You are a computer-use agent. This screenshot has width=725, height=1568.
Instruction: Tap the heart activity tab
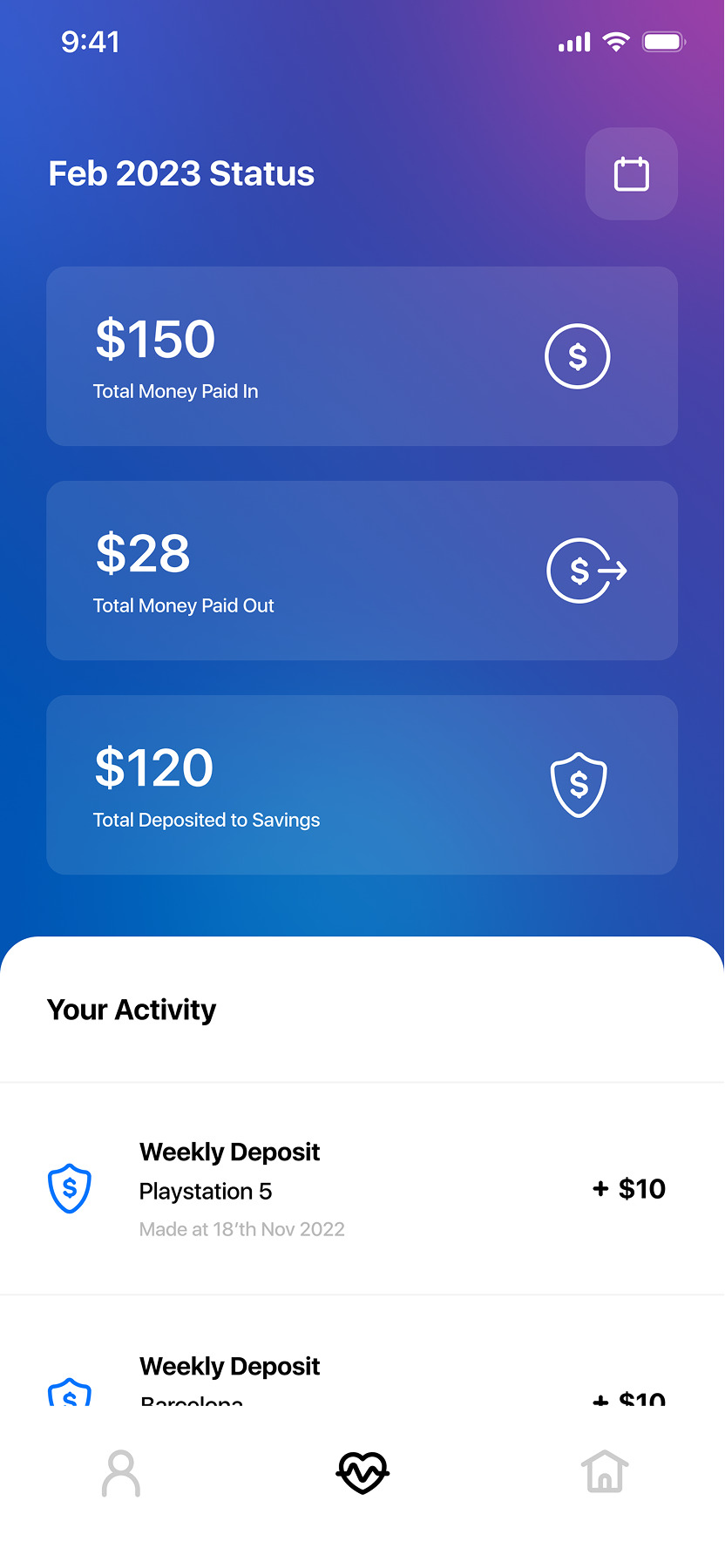[362, 1473]
